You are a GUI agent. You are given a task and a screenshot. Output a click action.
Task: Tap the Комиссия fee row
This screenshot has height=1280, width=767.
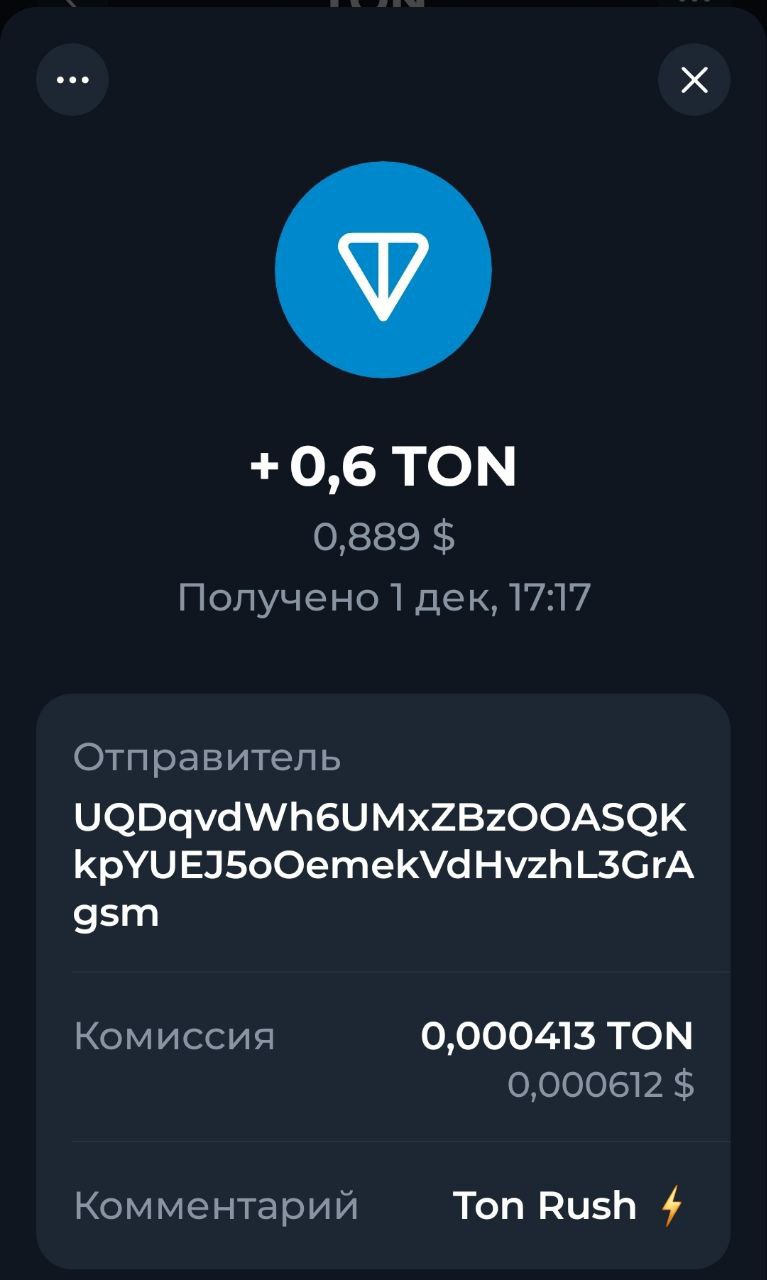[x=383, y=1058]
